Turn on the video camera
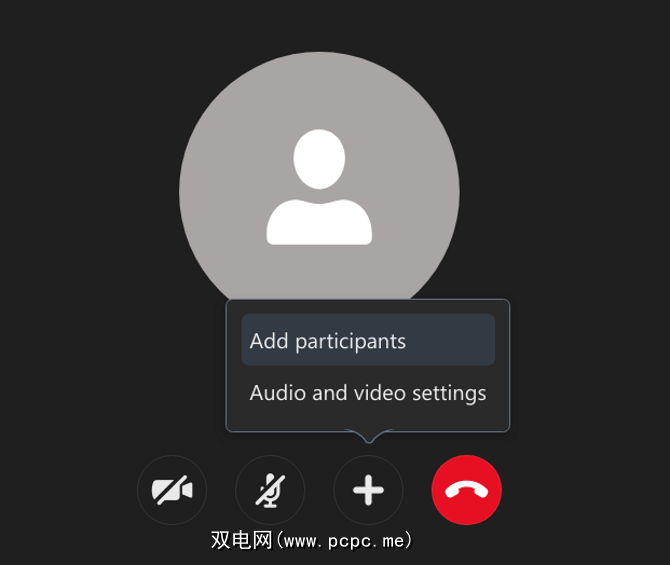This screenshot has height=565, width=670. 172,490
